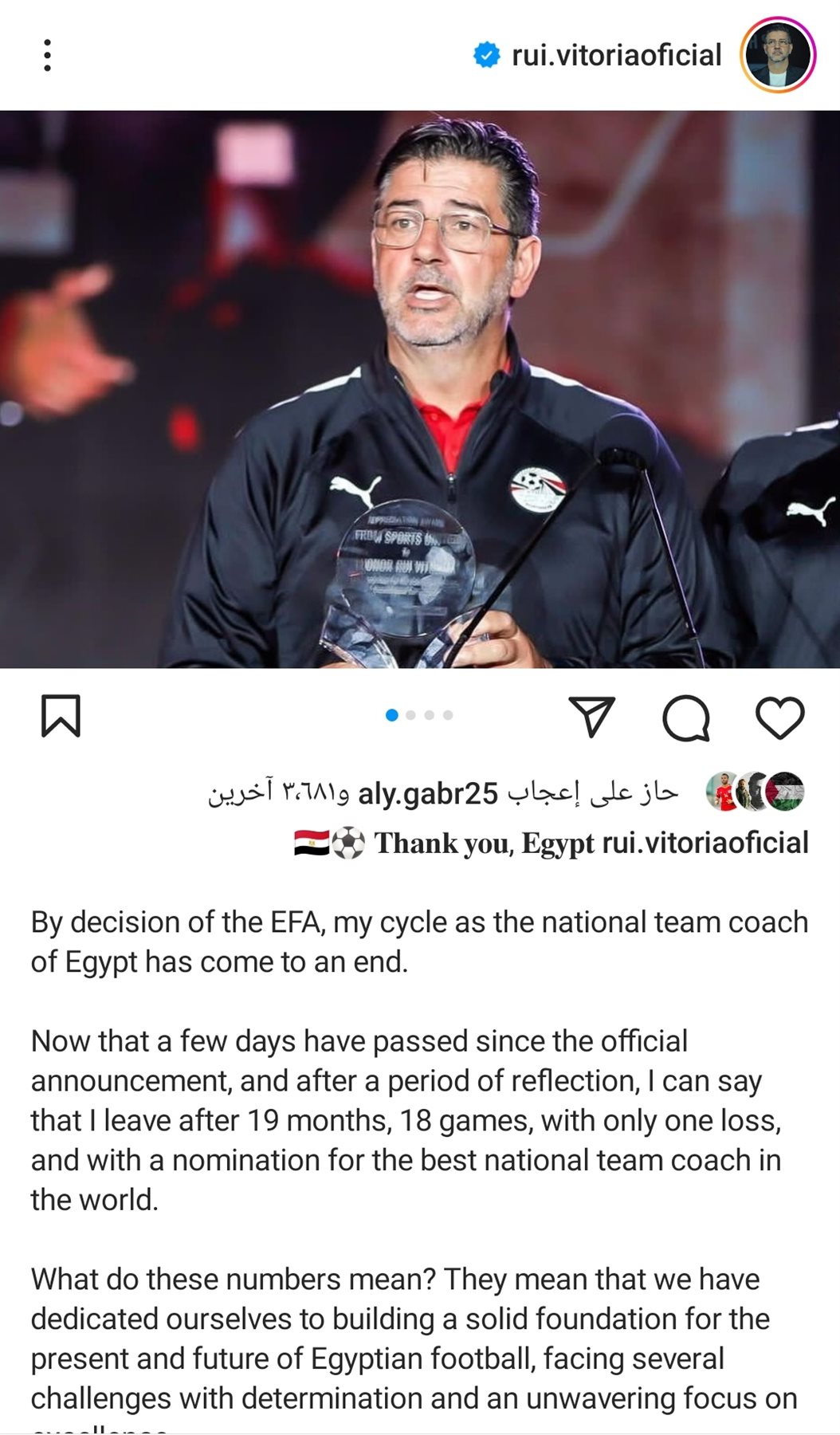Tap rui.vitoriaoficial username in the caption

[x=705, y=843]
